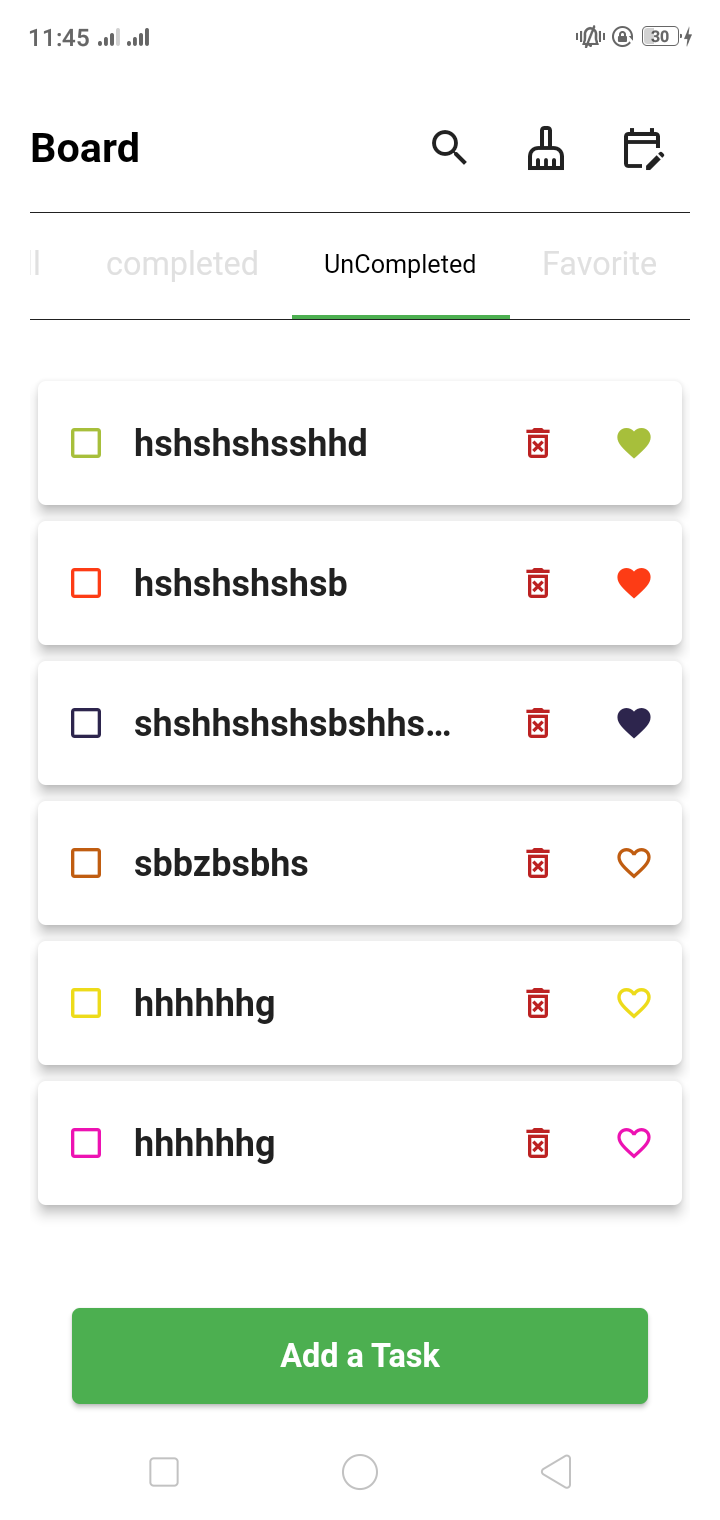Go back using the system back button
Image resolution: width=720 pixels, height=1520 pixels.
556,1472
